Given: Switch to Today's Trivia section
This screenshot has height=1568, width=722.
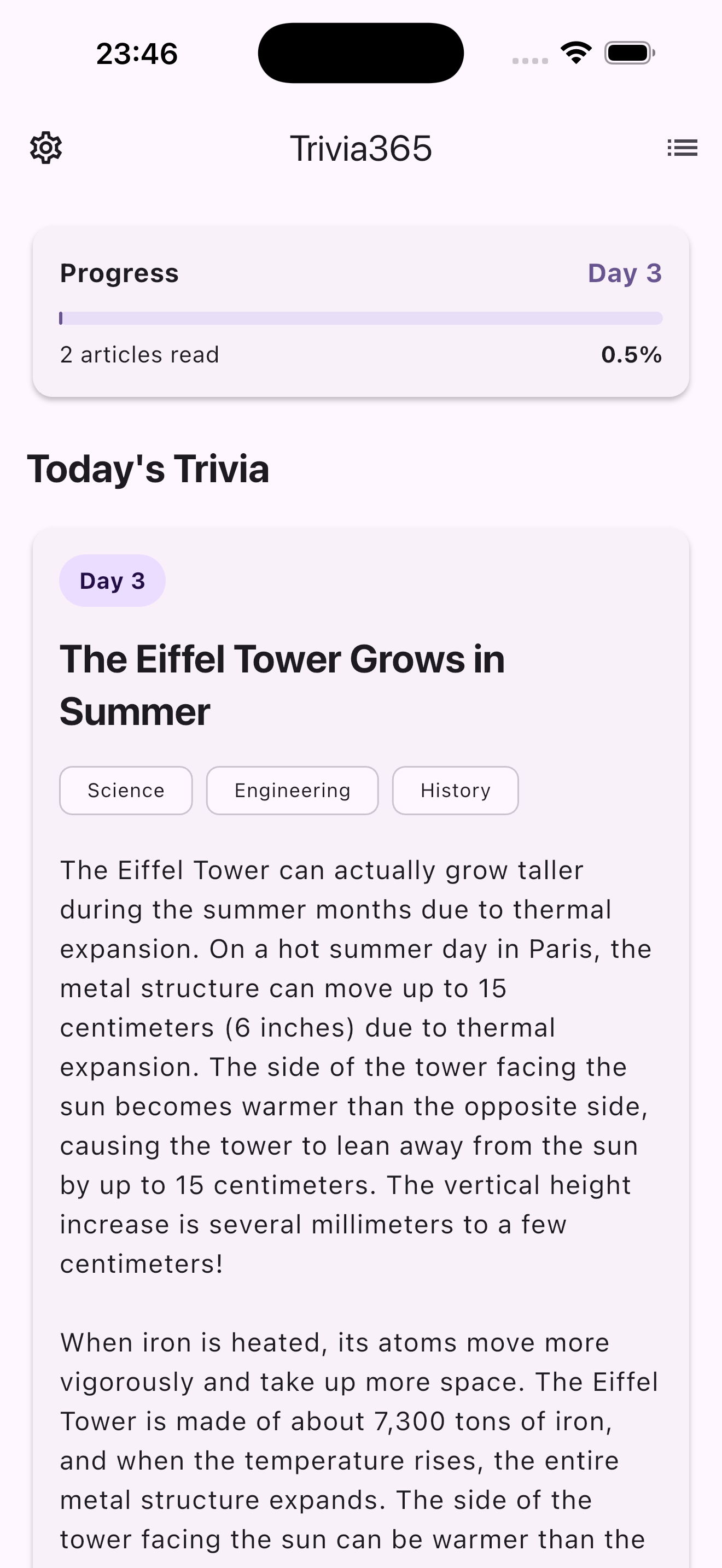Looking at the screenshot, I should [149, 467].
